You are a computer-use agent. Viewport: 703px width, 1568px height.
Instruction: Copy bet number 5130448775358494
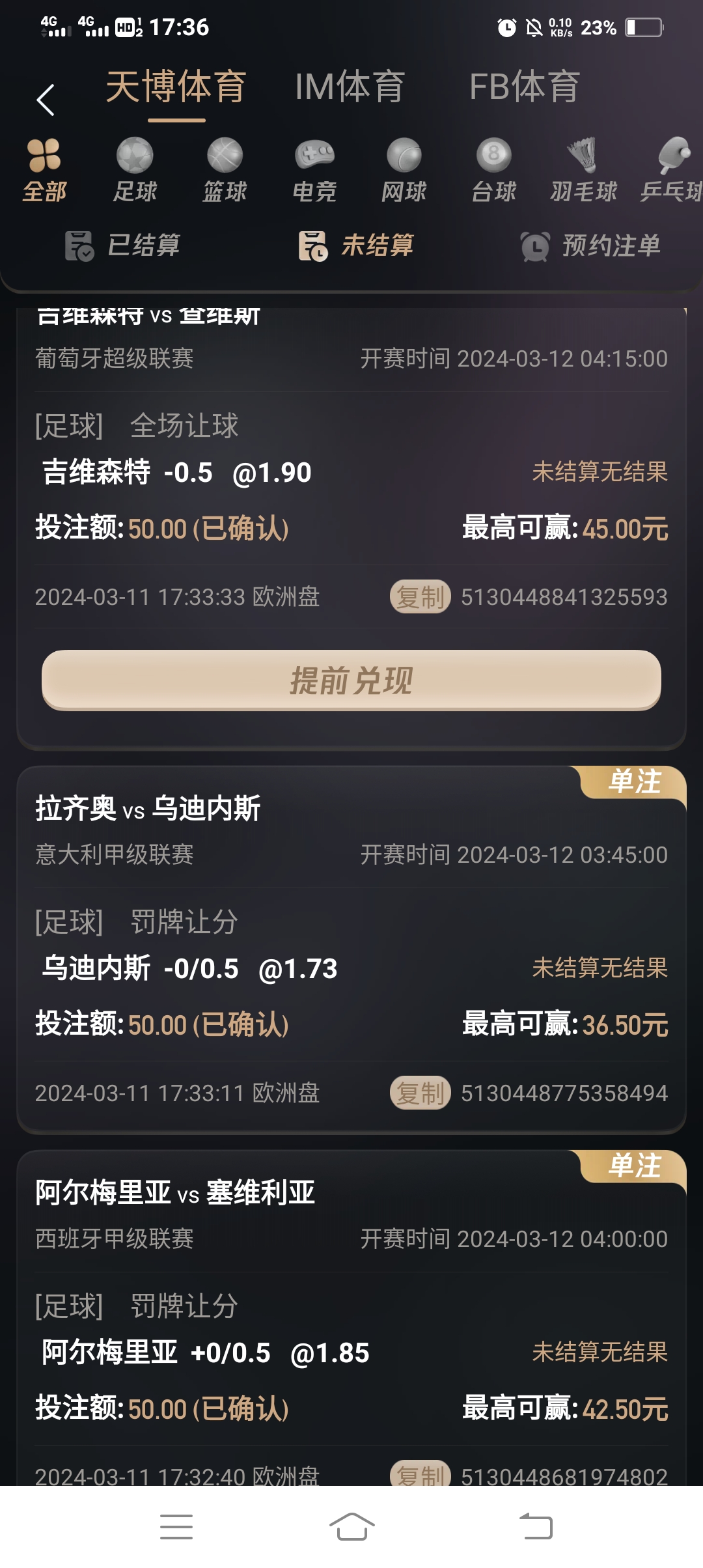click(x=420, y=1093)
